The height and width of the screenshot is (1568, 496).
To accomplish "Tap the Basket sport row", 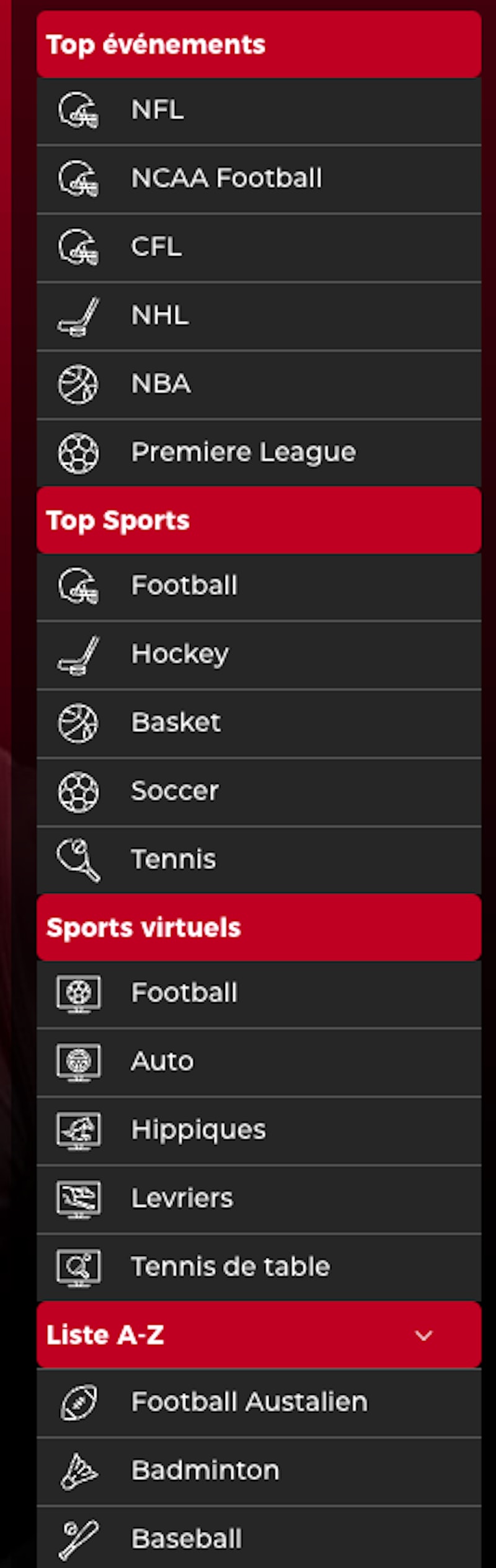I will (x=175, y=723).
